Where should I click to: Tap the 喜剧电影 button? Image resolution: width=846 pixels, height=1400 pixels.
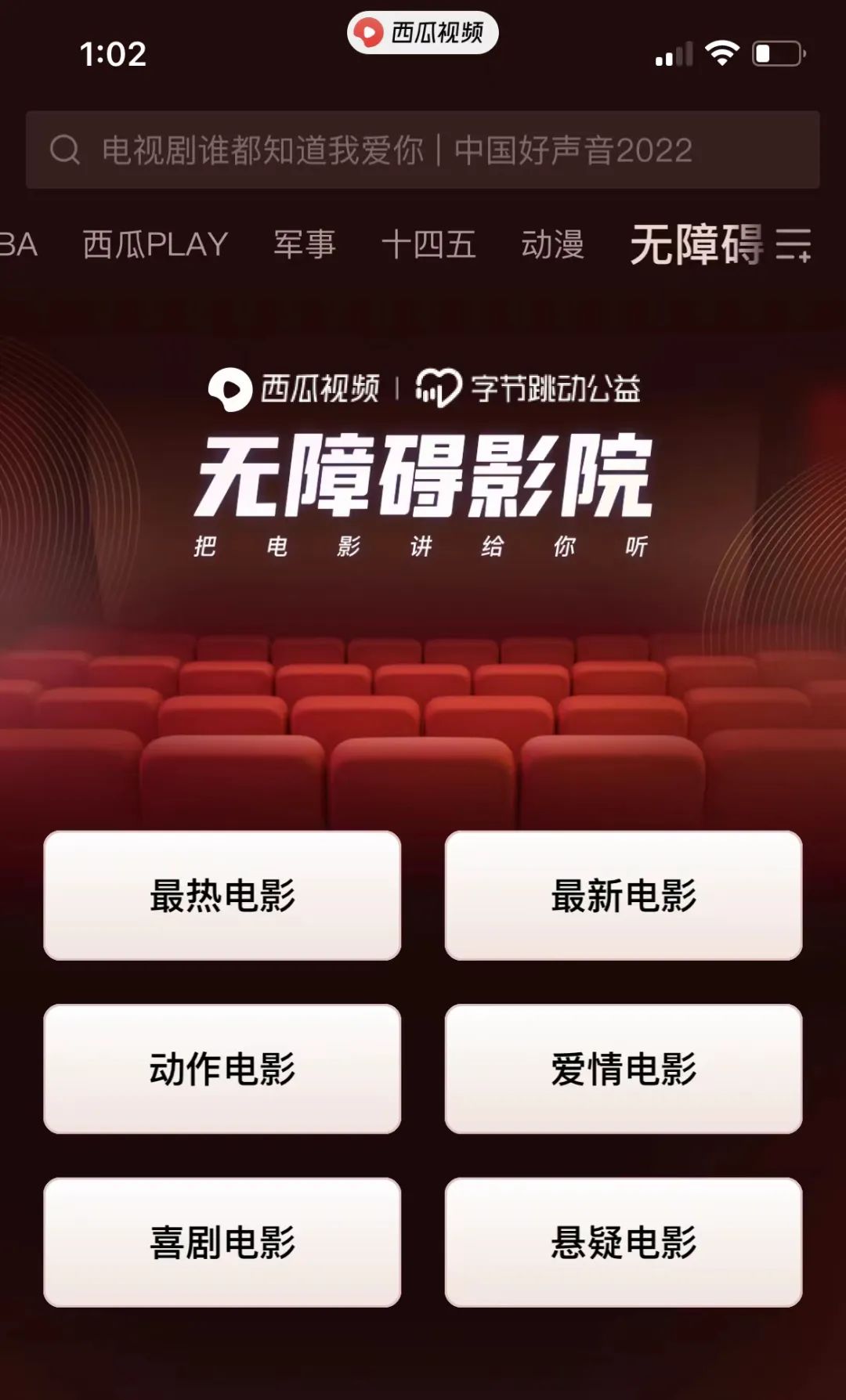222,1243
